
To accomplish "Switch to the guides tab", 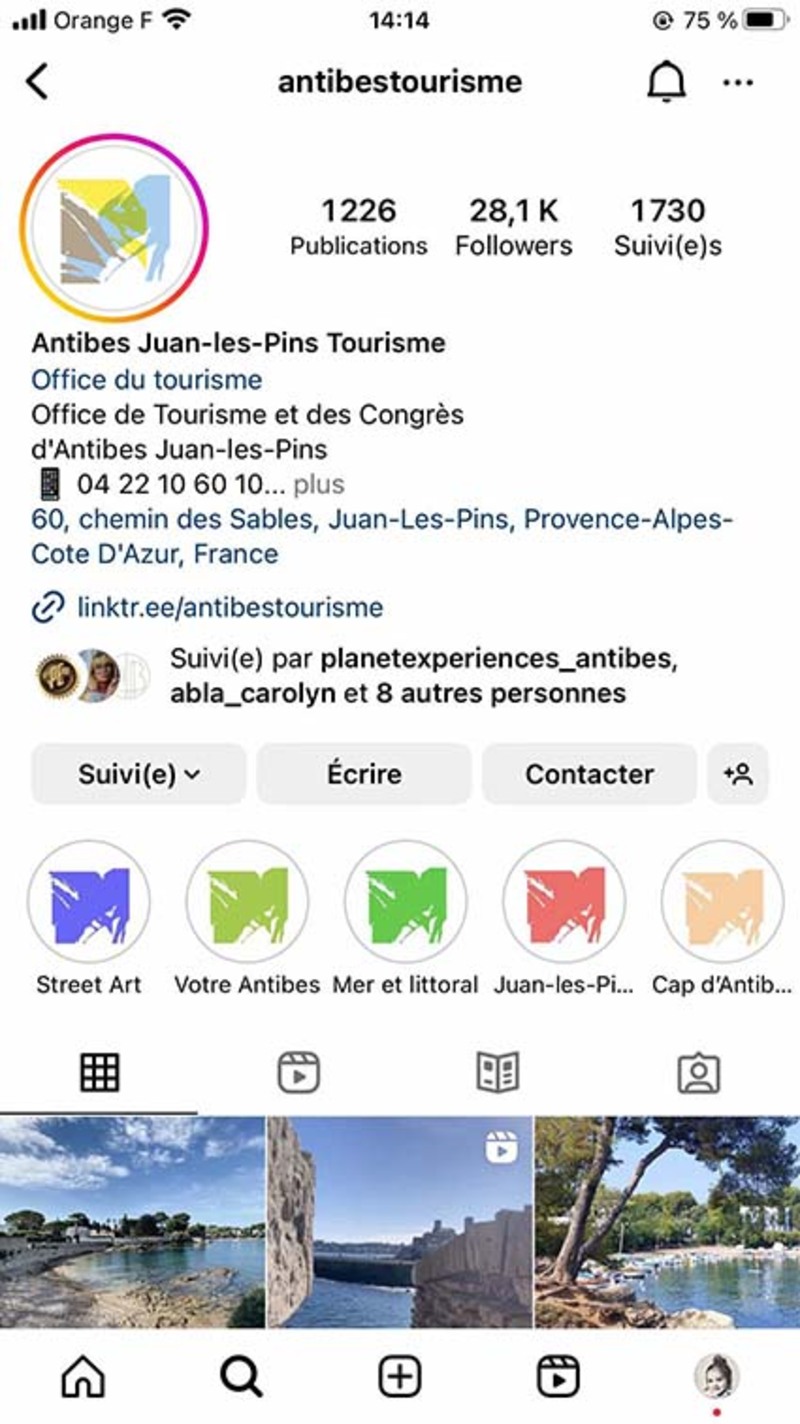I will tap(497, 1072).
